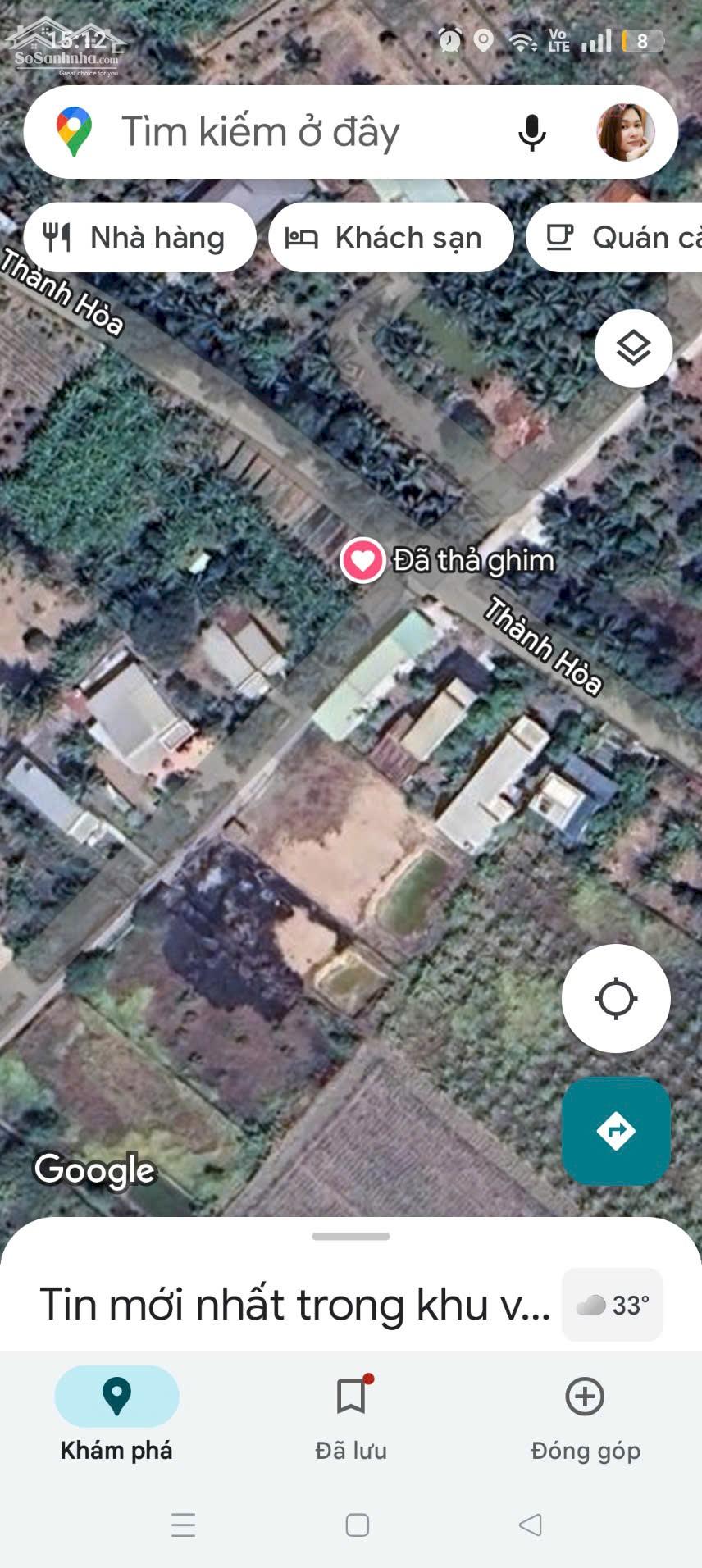Filter by the Khách sạn chip
The image size is (702, 1568).
click(x=390, y=238)
